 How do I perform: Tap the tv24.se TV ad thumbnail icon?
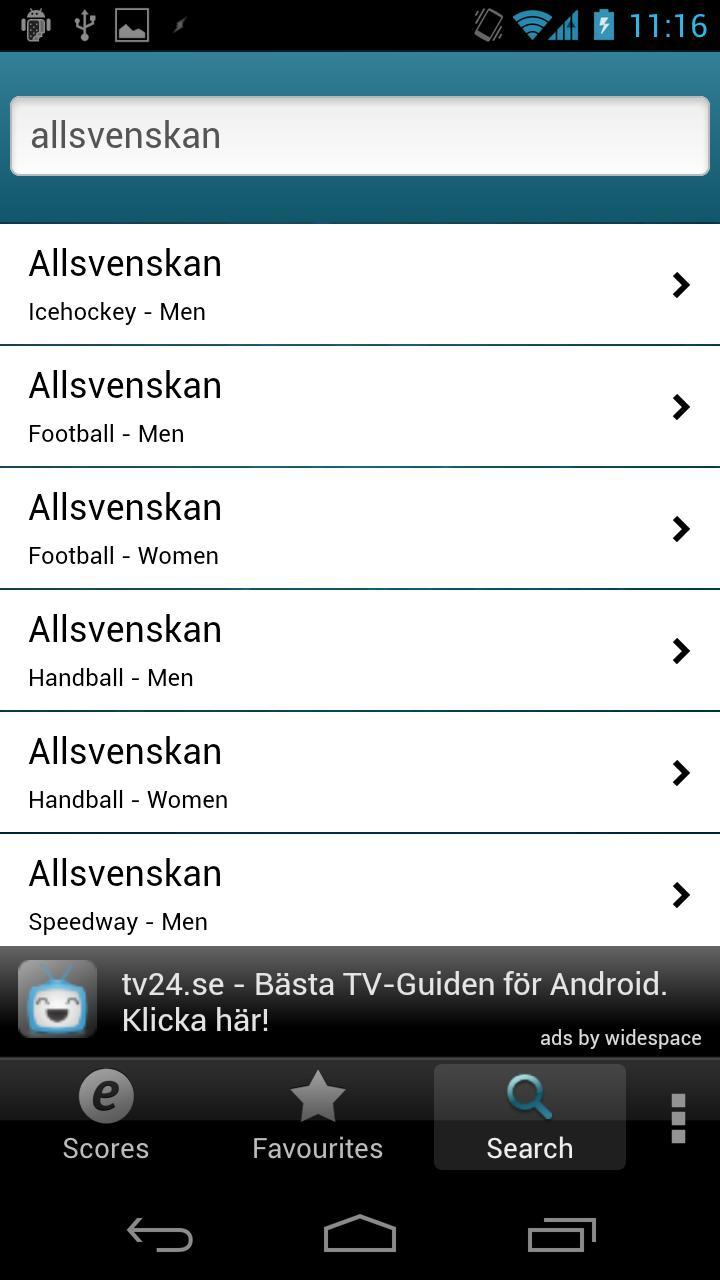pyautogui.click(x=57, y=997)
